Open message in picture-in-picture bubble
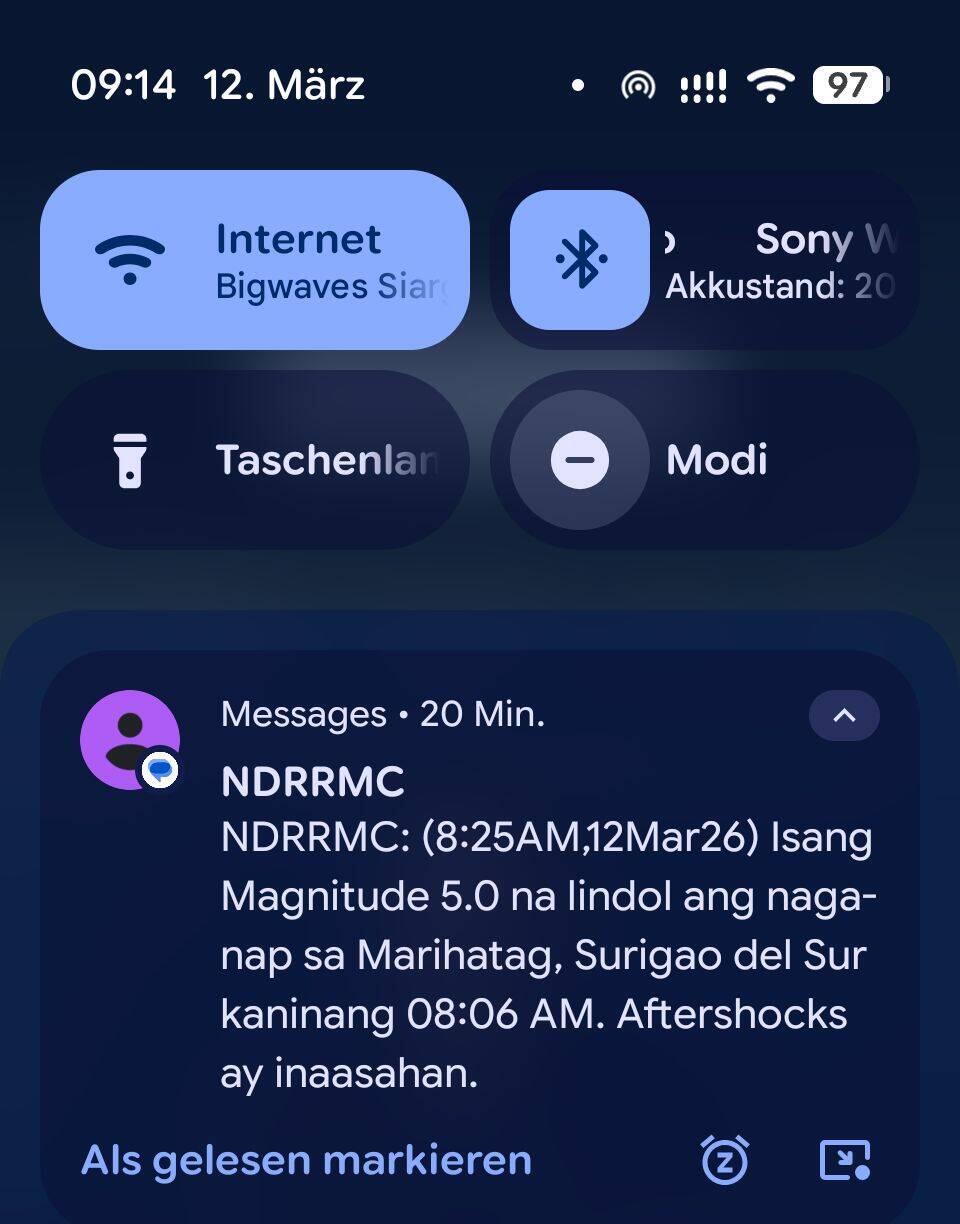960x1224 pixels. [845, 1160]
